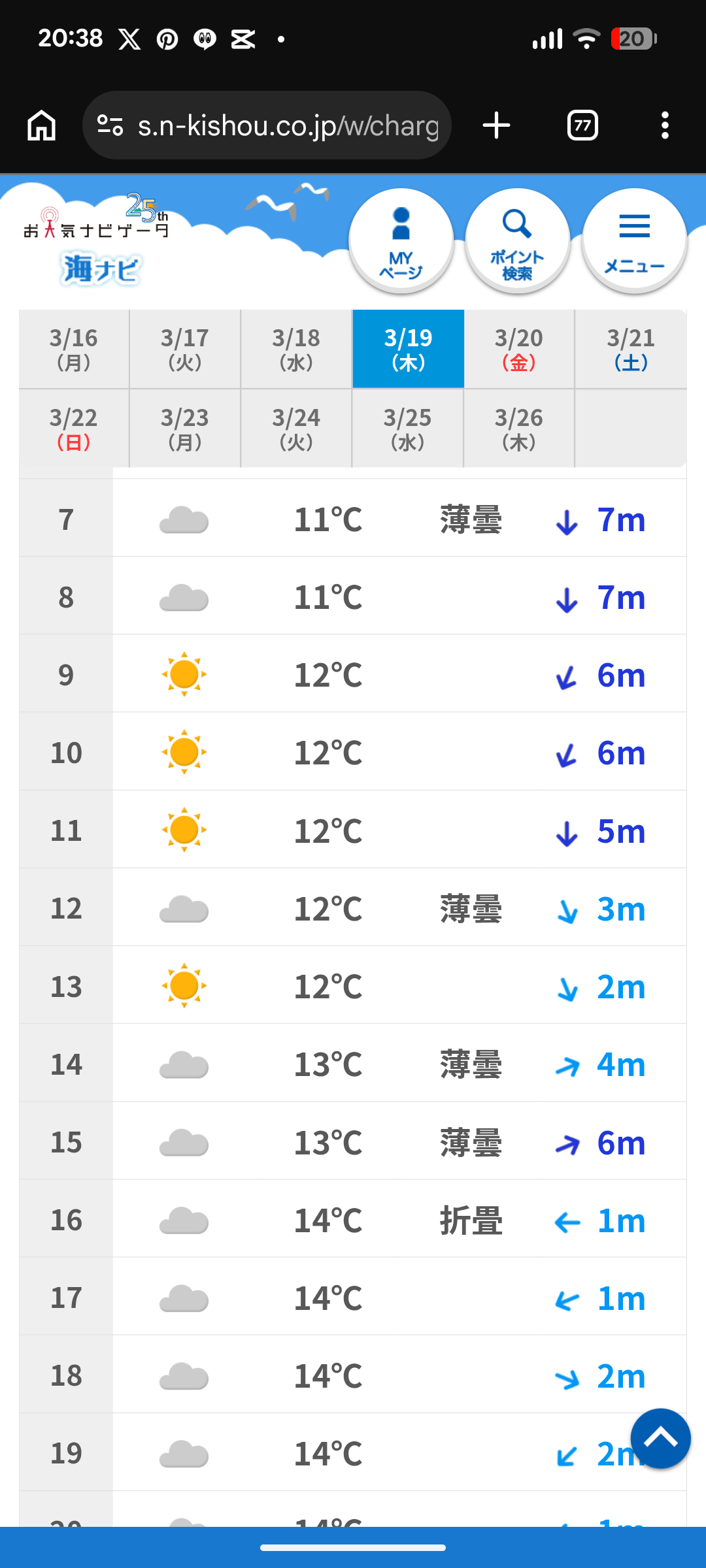706x1568 pixels.
Task: Switch to the 3/22 (日) tab
Action: (73, 428)
